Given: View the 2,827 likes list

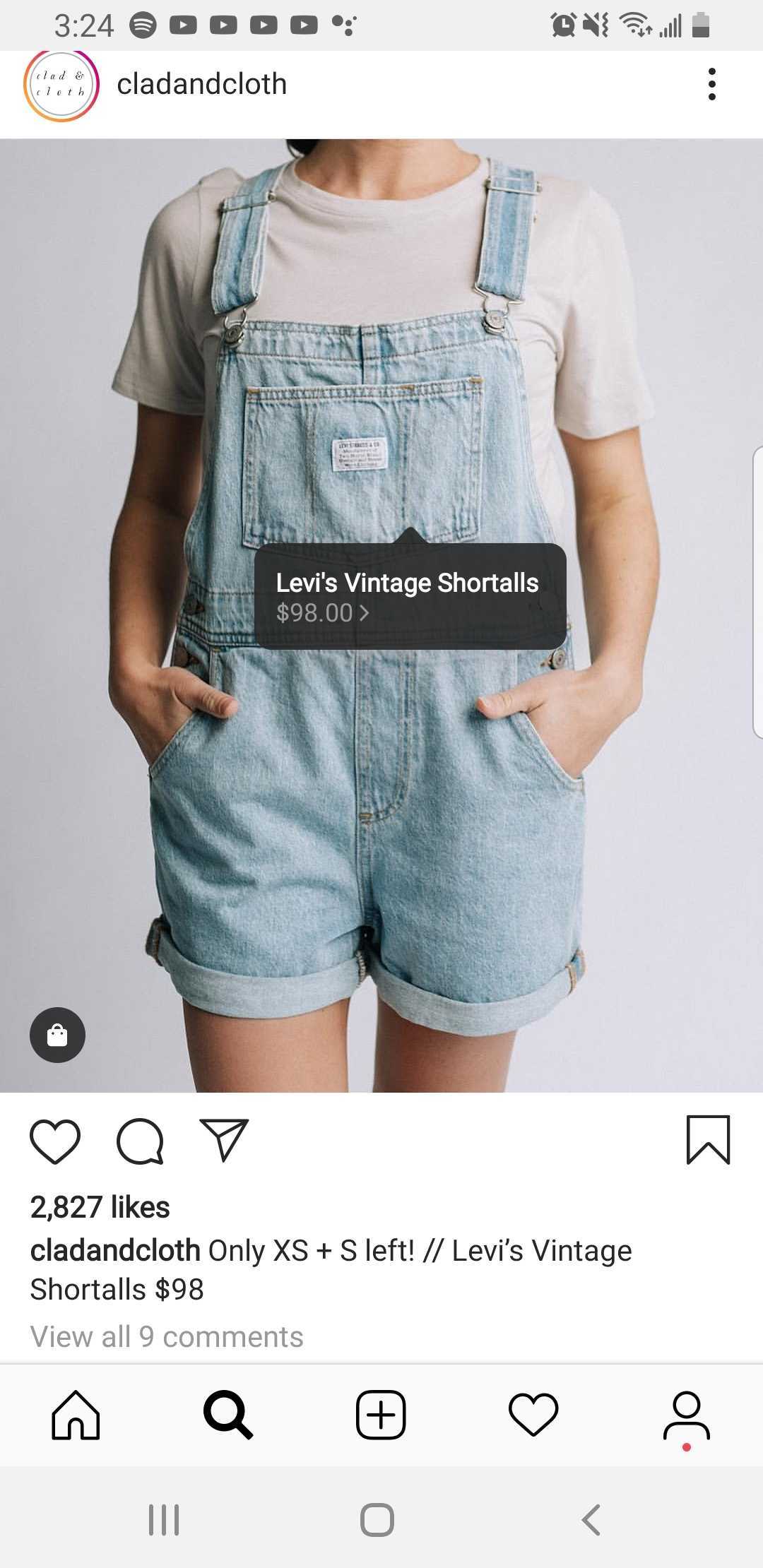Looking at the screenshot, I should 100,1207.
